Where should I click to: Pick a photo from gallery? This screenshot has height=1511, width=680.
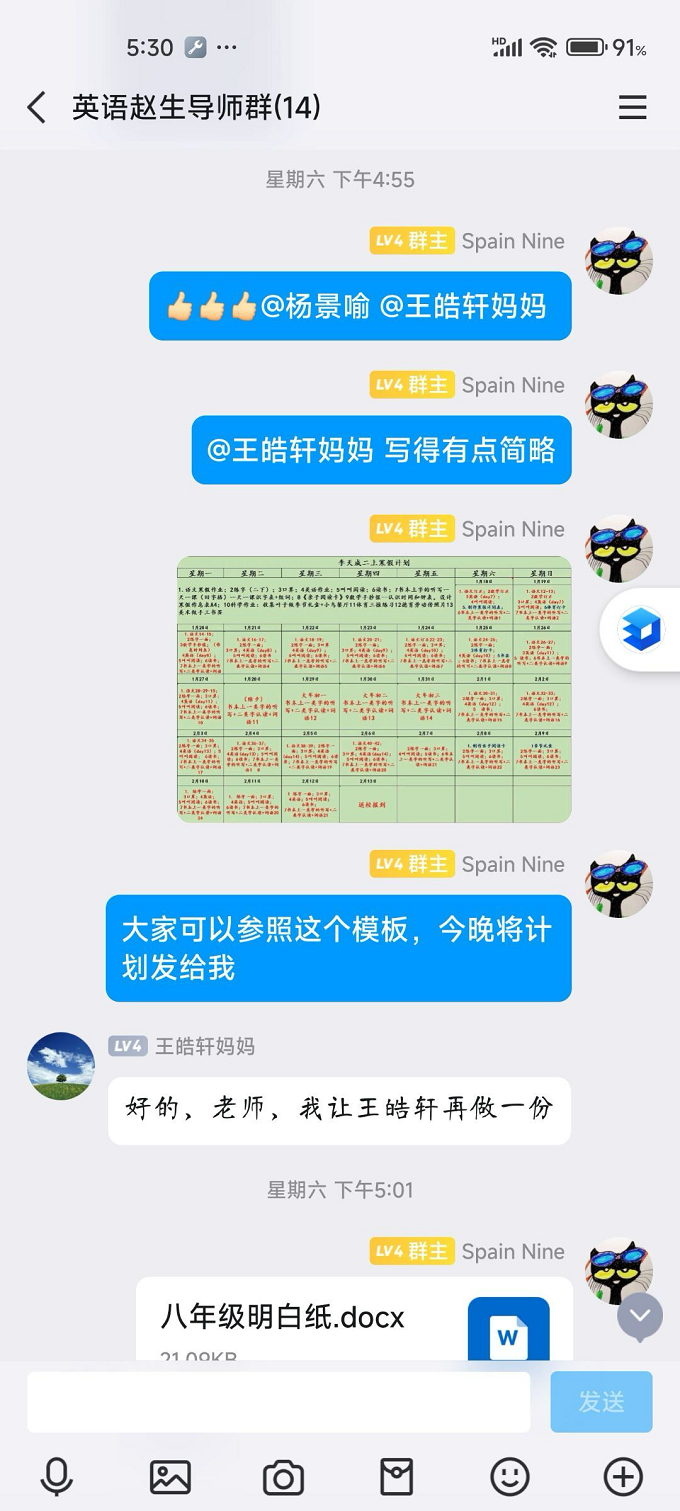click(x=170, y=1476)
